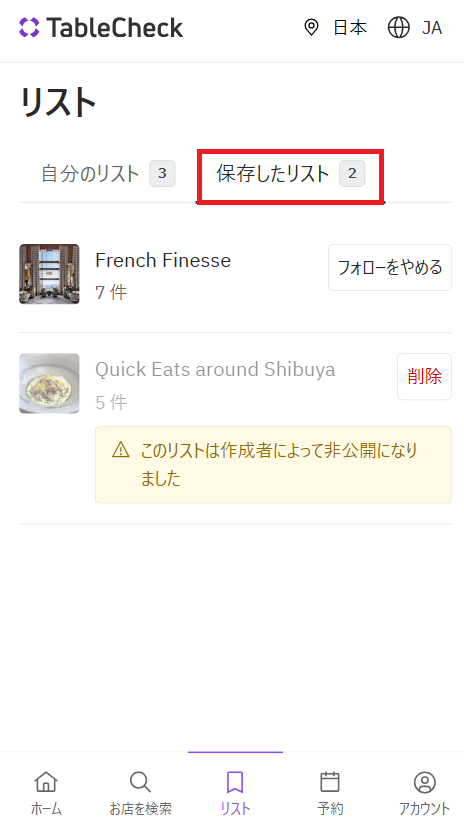Tap the TableCheck logo to go home
The image size is (464, 832).
tap(101, 28)
